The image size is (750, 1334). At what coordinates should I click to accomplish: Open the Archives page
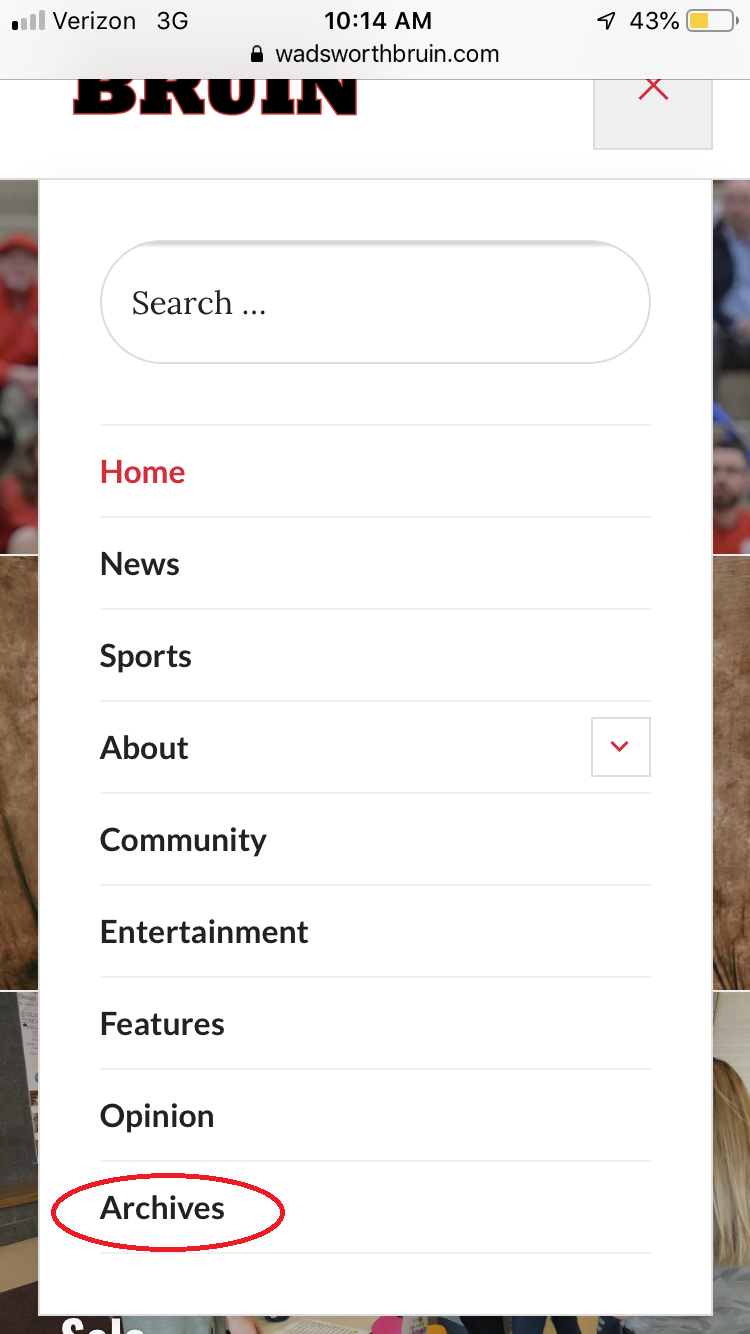tap(162, 1208)
